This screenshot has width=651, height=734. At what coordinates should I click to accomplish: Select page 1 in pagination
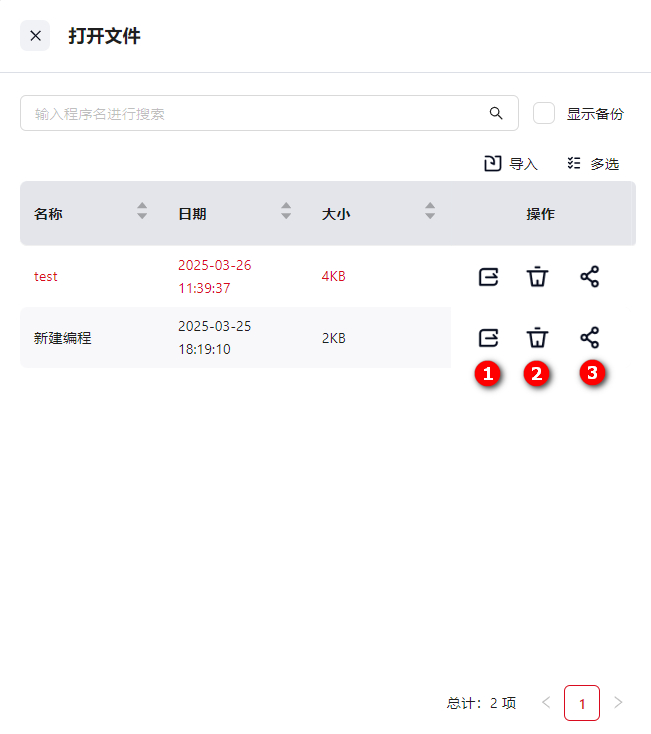[582, 703]
